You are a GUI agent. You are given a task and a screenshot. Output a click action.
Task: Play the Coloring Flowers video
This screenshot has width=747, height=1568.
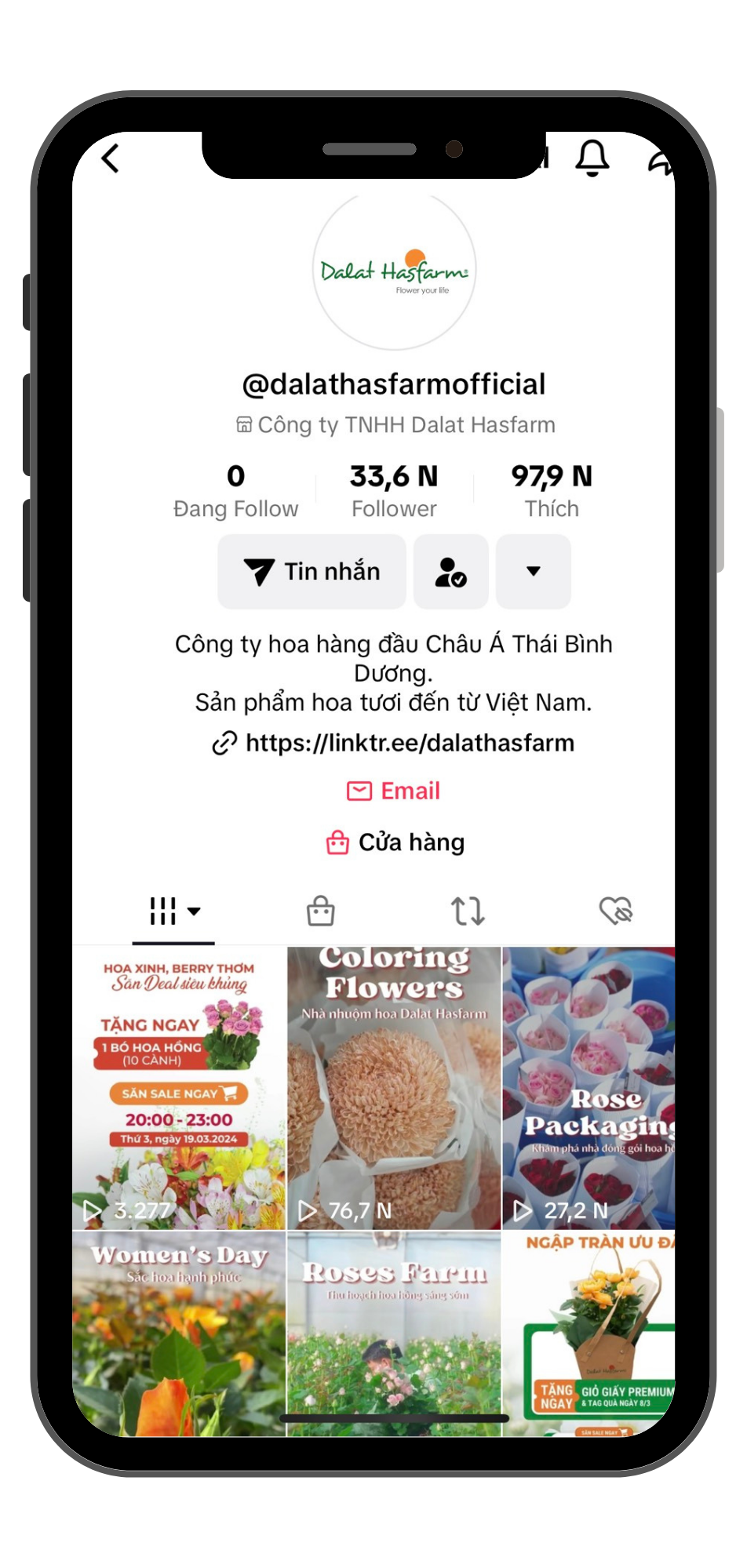(394, 1088)
